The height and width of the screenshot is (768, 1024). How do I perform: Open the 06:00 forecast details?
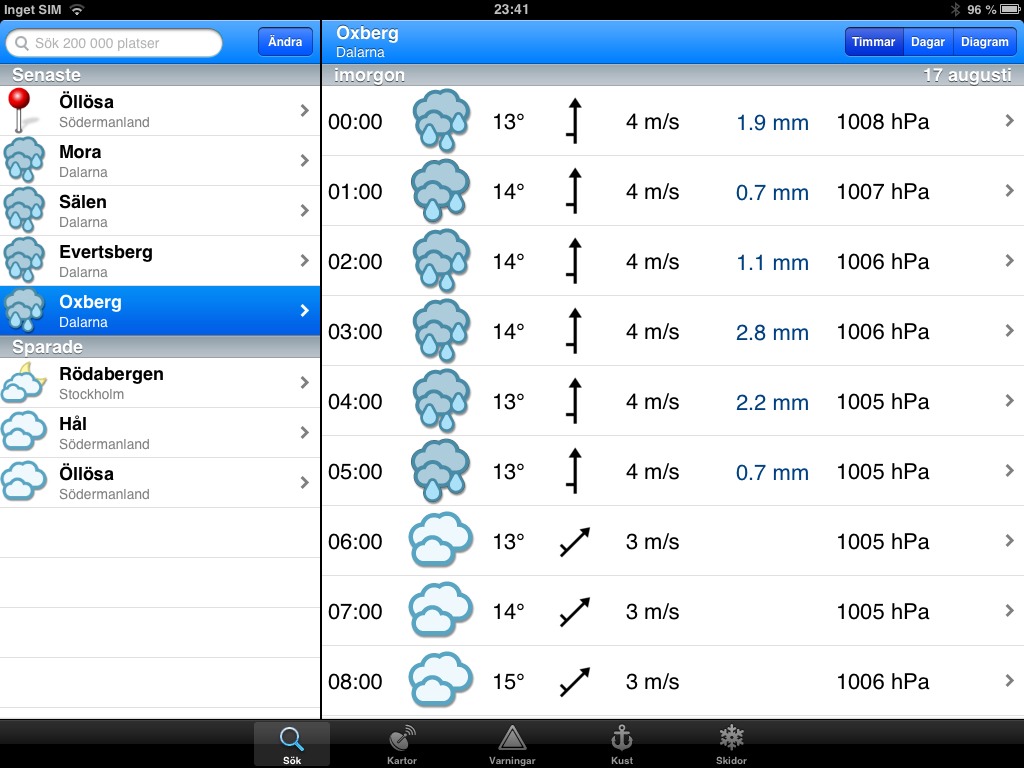[672, 542]
